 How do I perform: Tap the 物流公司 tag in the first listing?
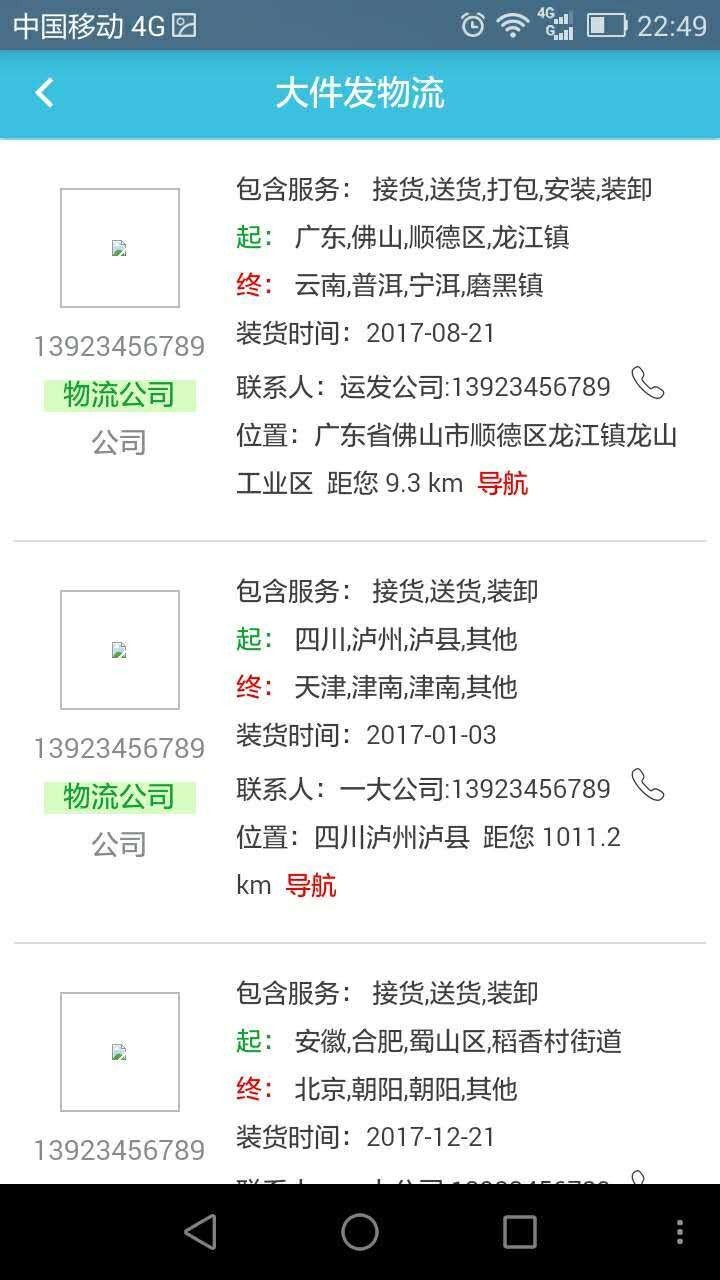pos(119,393)
